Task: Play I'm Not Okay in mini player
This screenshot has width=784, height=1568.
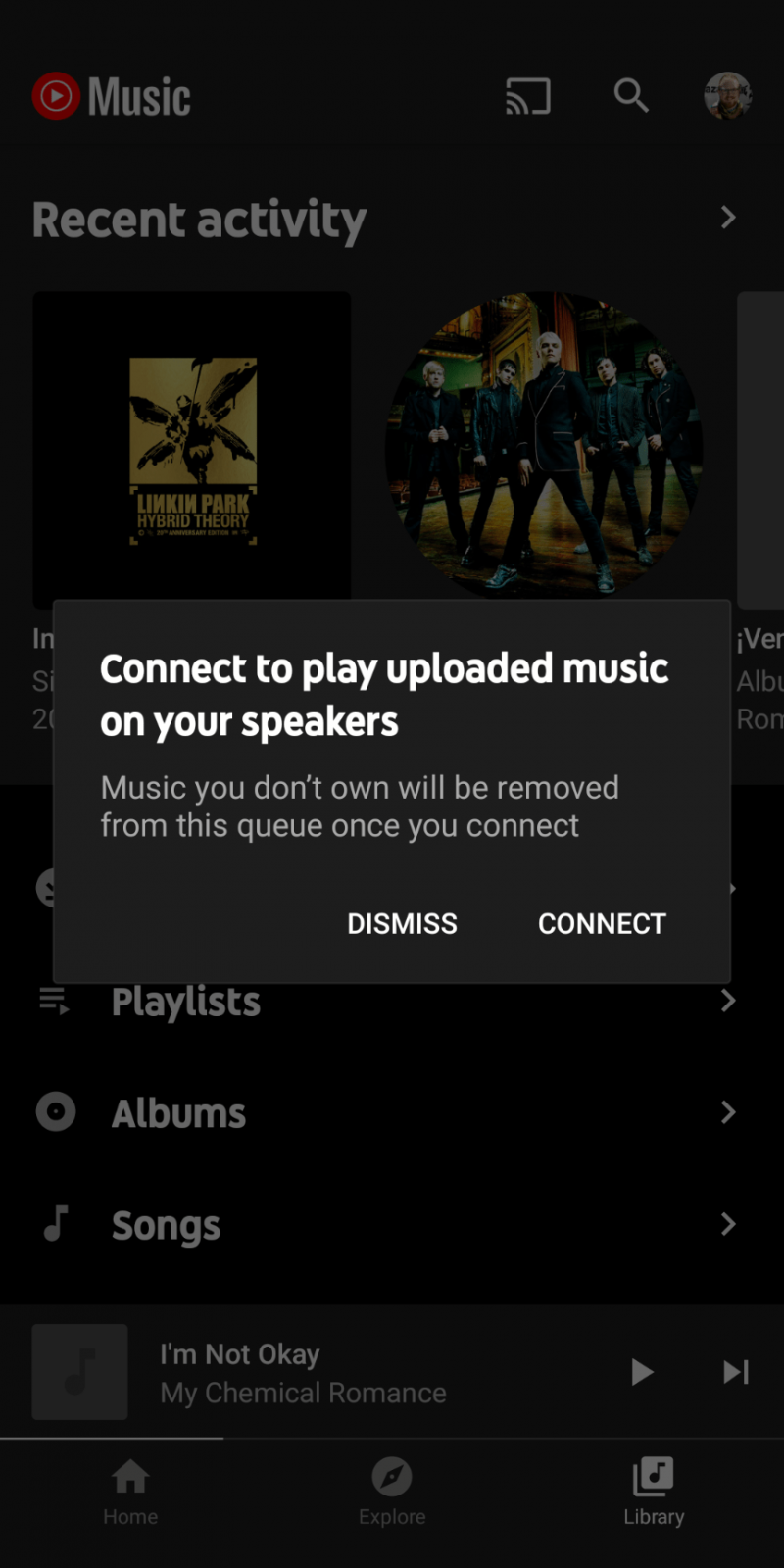Action: (642, 1372)
